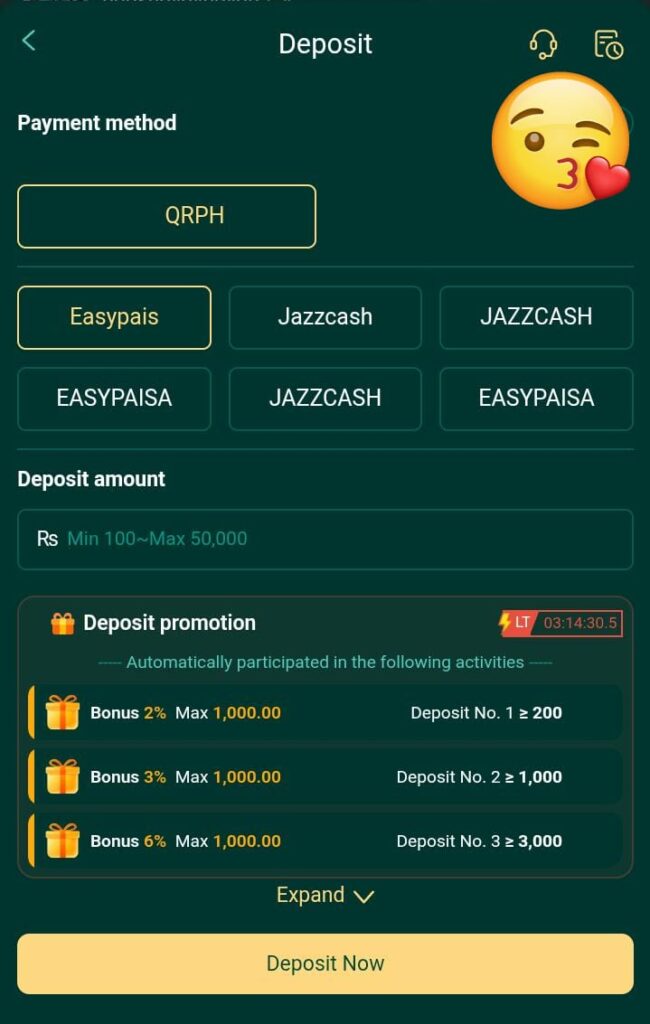The width and height of the screenshot is (650, 1024).
Task: Tap the deposit amount field
Action: click(x=325, y=539)
